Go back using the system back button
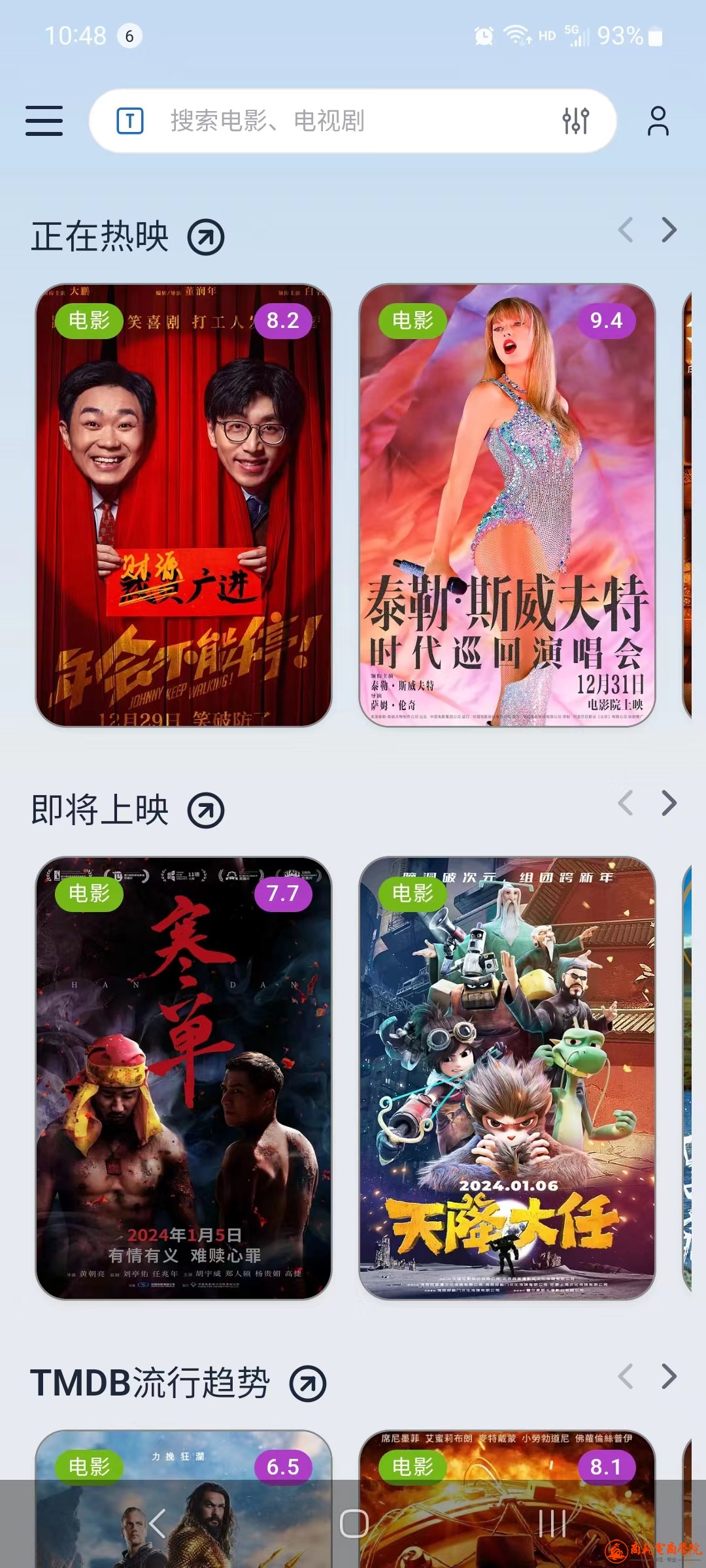The image size is (706, 1568). point(157,1524)
